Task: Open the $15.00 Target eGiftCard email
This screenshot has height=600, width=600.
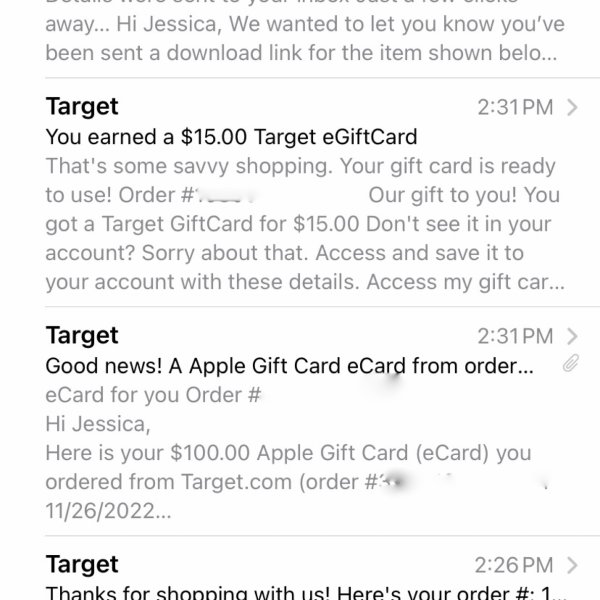Action: click(x=300, y=195)
